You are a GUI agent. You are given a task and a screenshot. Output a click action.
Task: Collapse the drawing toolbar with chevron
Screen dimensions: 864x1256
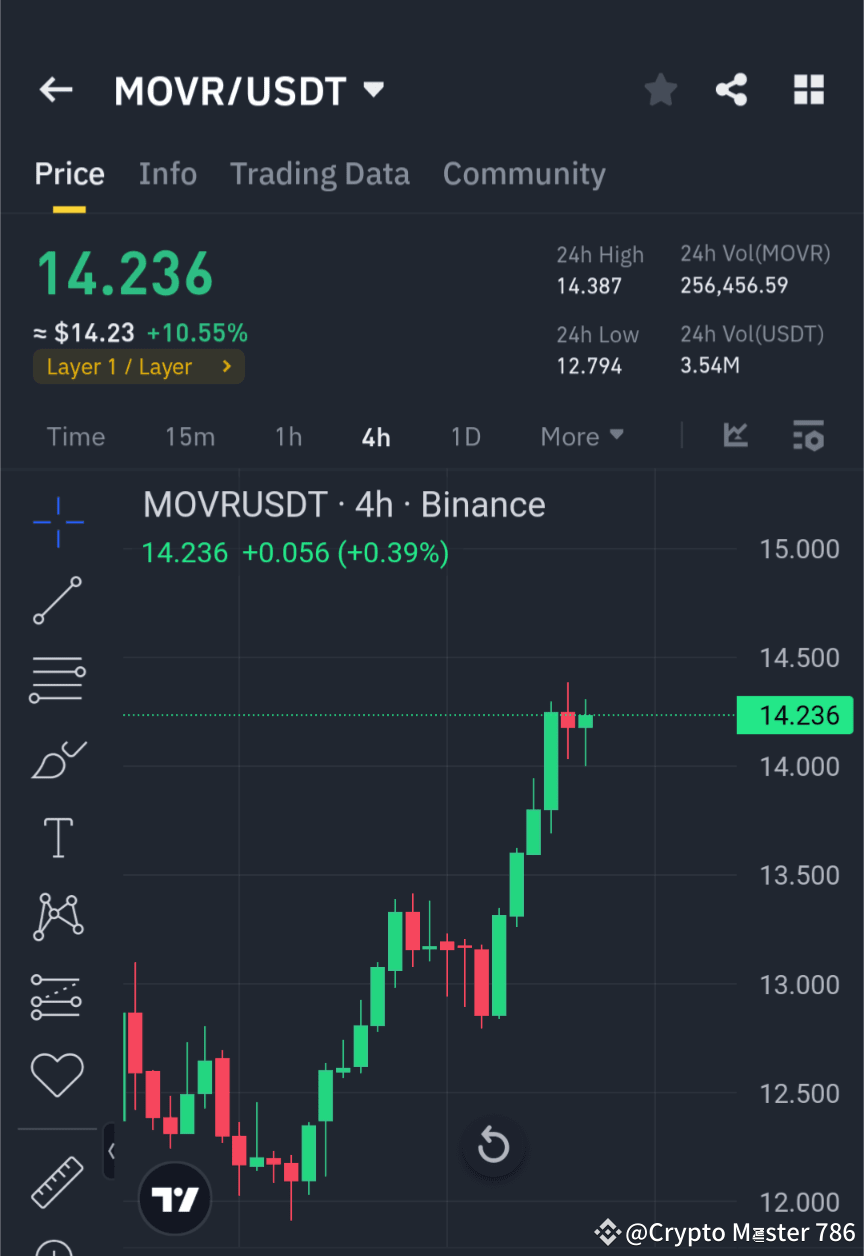[111, 1150]
